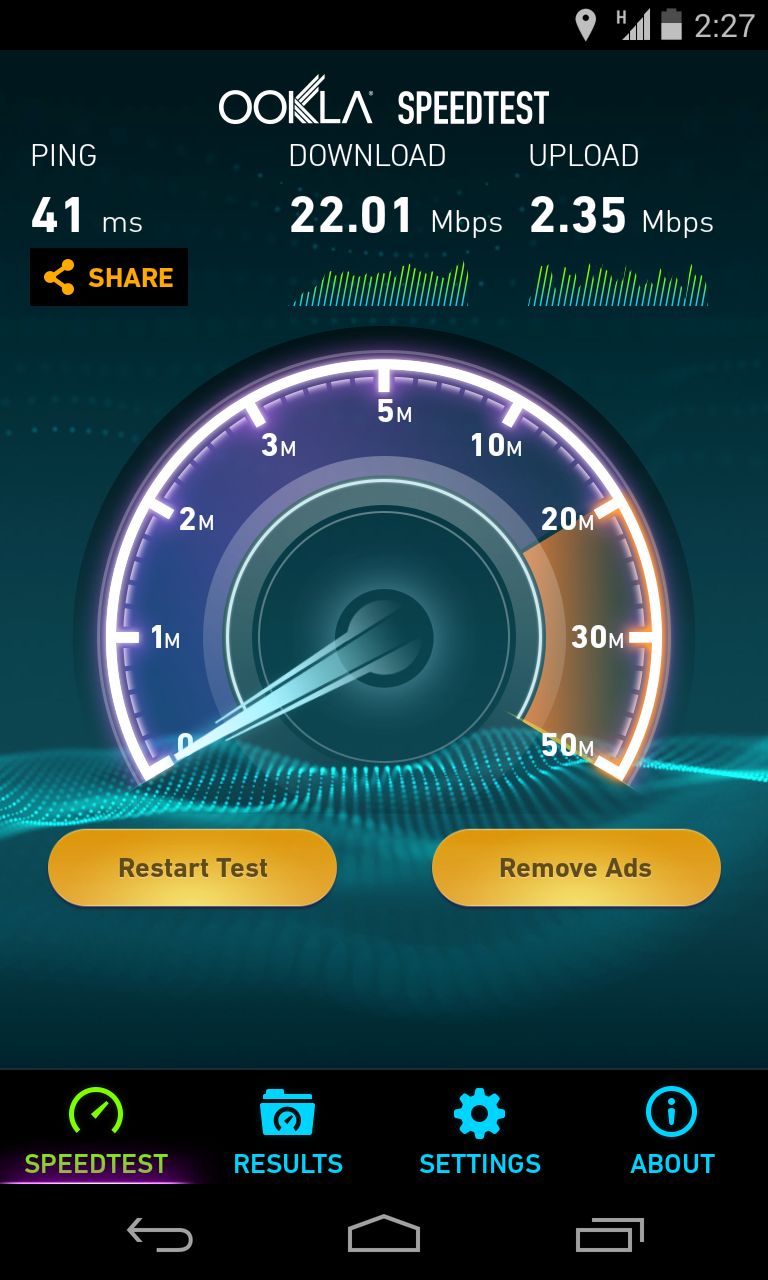Go back with the system back button

point(160,1235)
